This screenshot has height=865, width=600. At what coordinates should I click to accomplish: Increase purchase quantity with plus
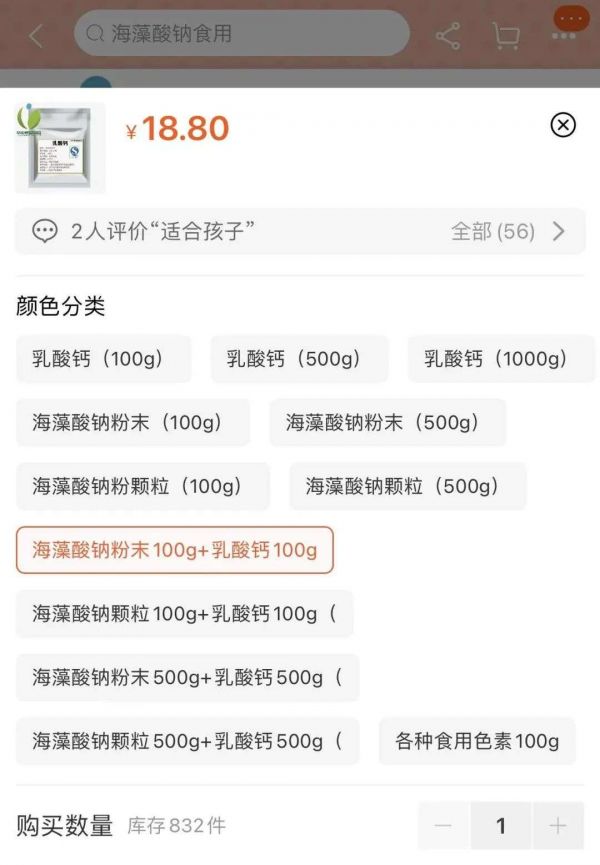pyautogui.click(x=558, y=826)
